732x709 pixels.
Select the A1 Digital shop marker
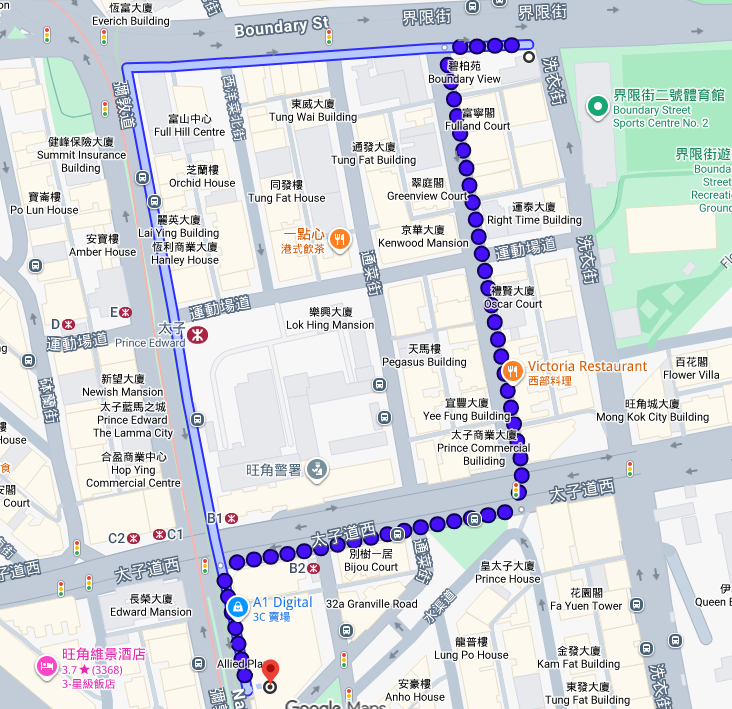tap(237, 607)
